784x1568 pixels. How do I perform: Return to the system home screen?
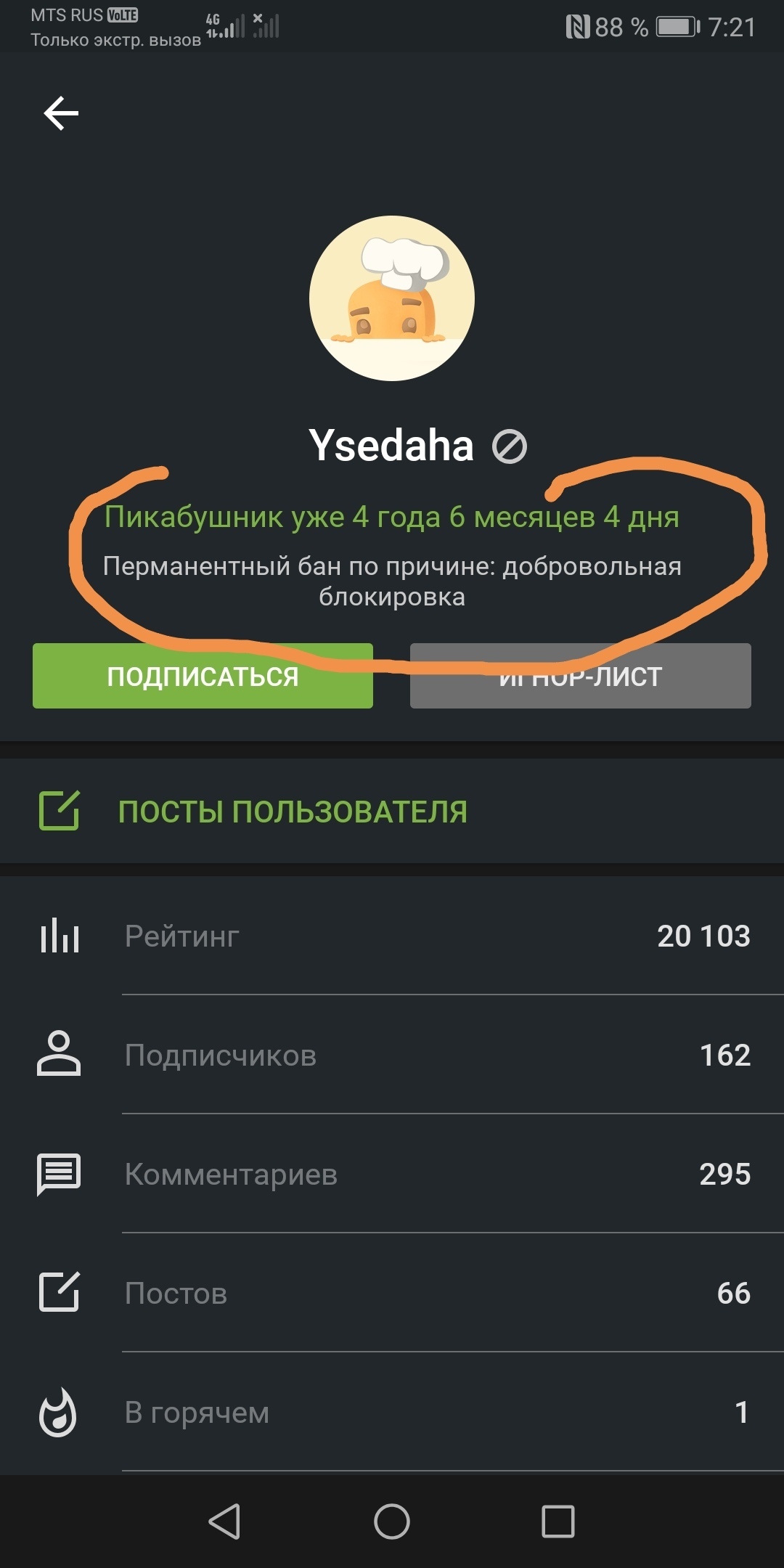click(x=392, y=1521)
